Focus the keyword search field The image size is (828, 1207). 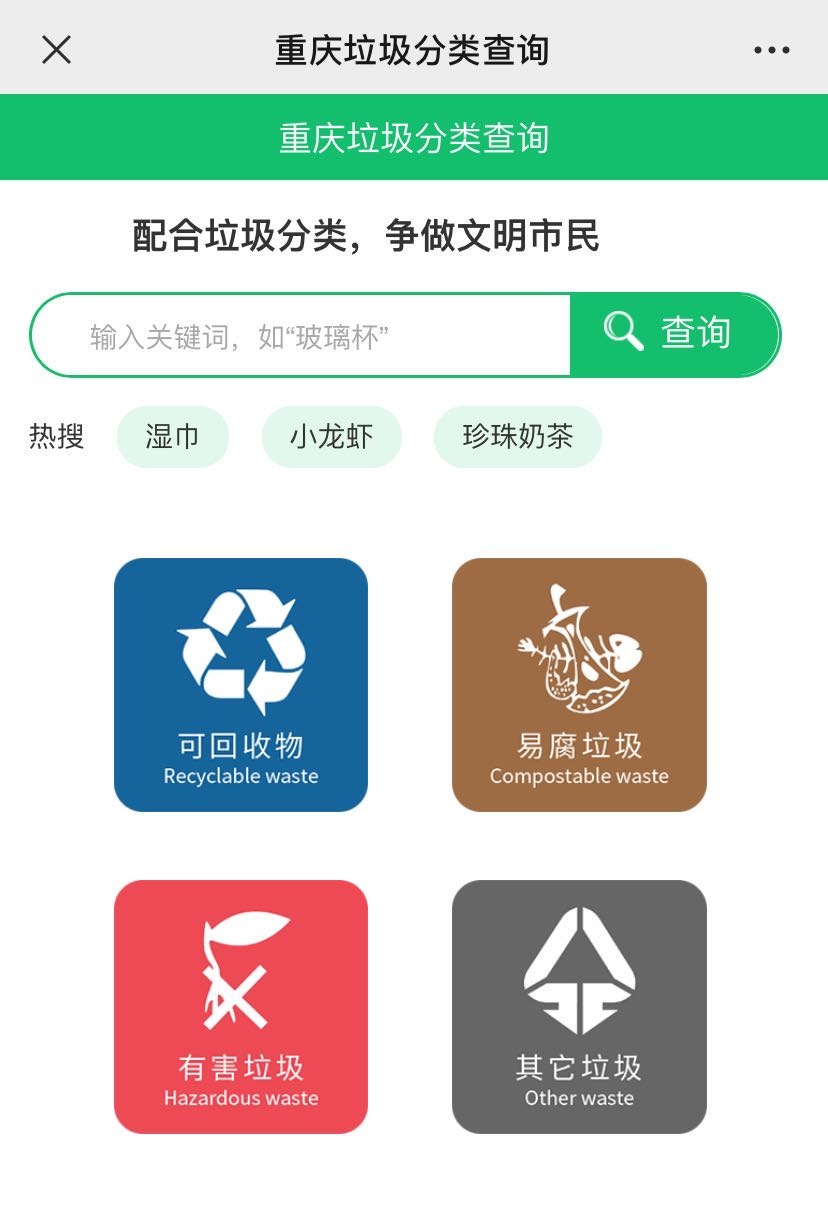tap(300, 336)
